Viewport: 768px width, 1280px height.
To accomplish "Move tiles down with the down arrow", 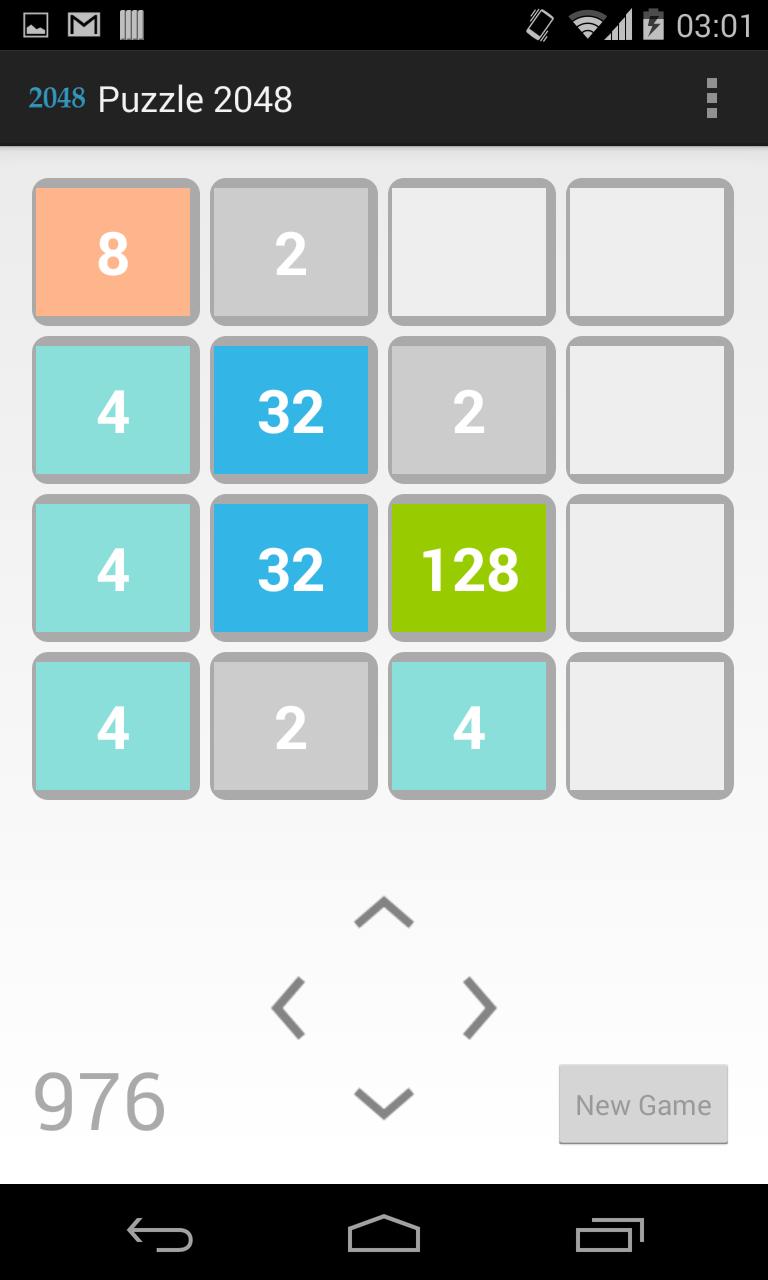I will 384,1102.
